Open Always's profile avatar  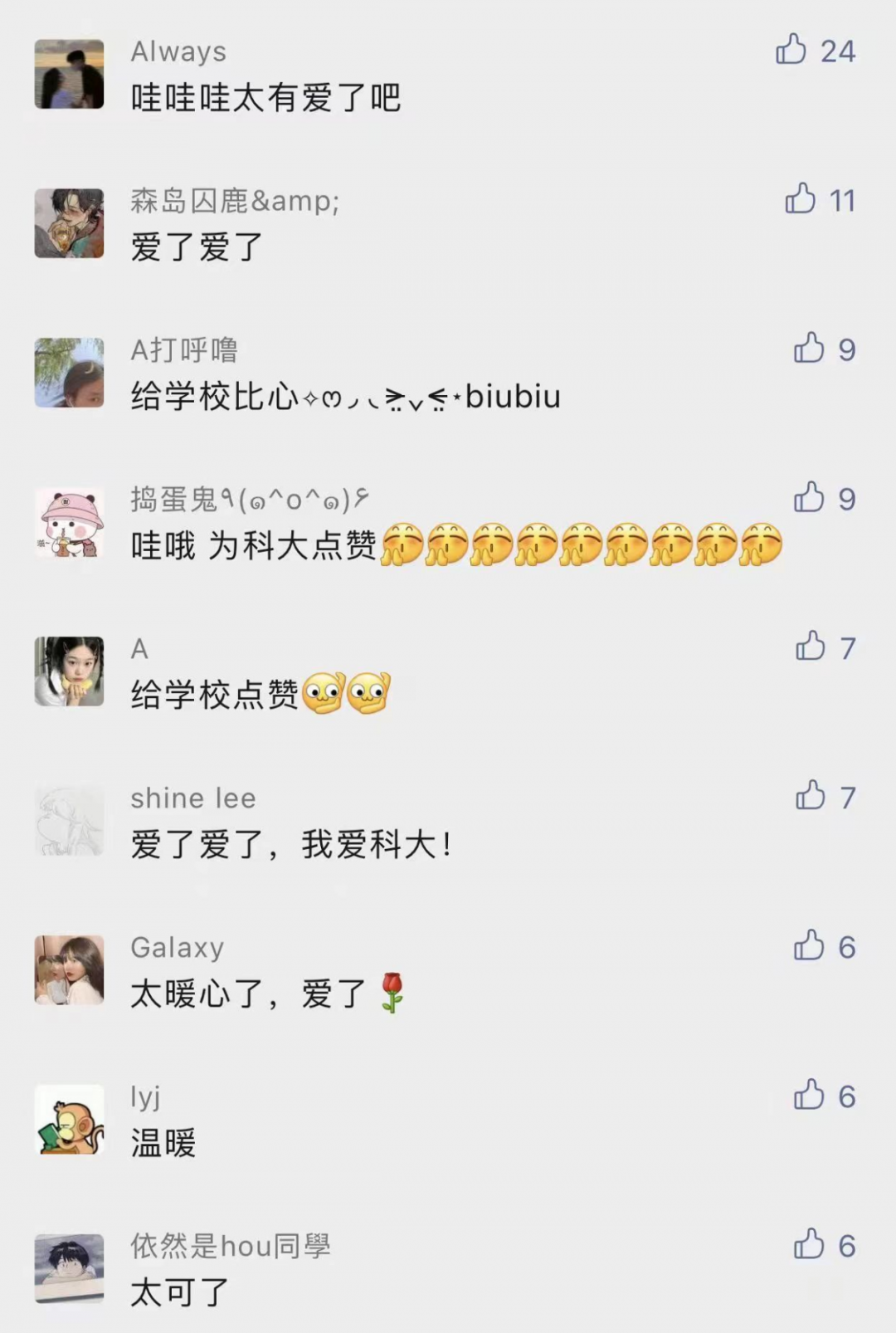pyautogui.click(x=69, y=74)
